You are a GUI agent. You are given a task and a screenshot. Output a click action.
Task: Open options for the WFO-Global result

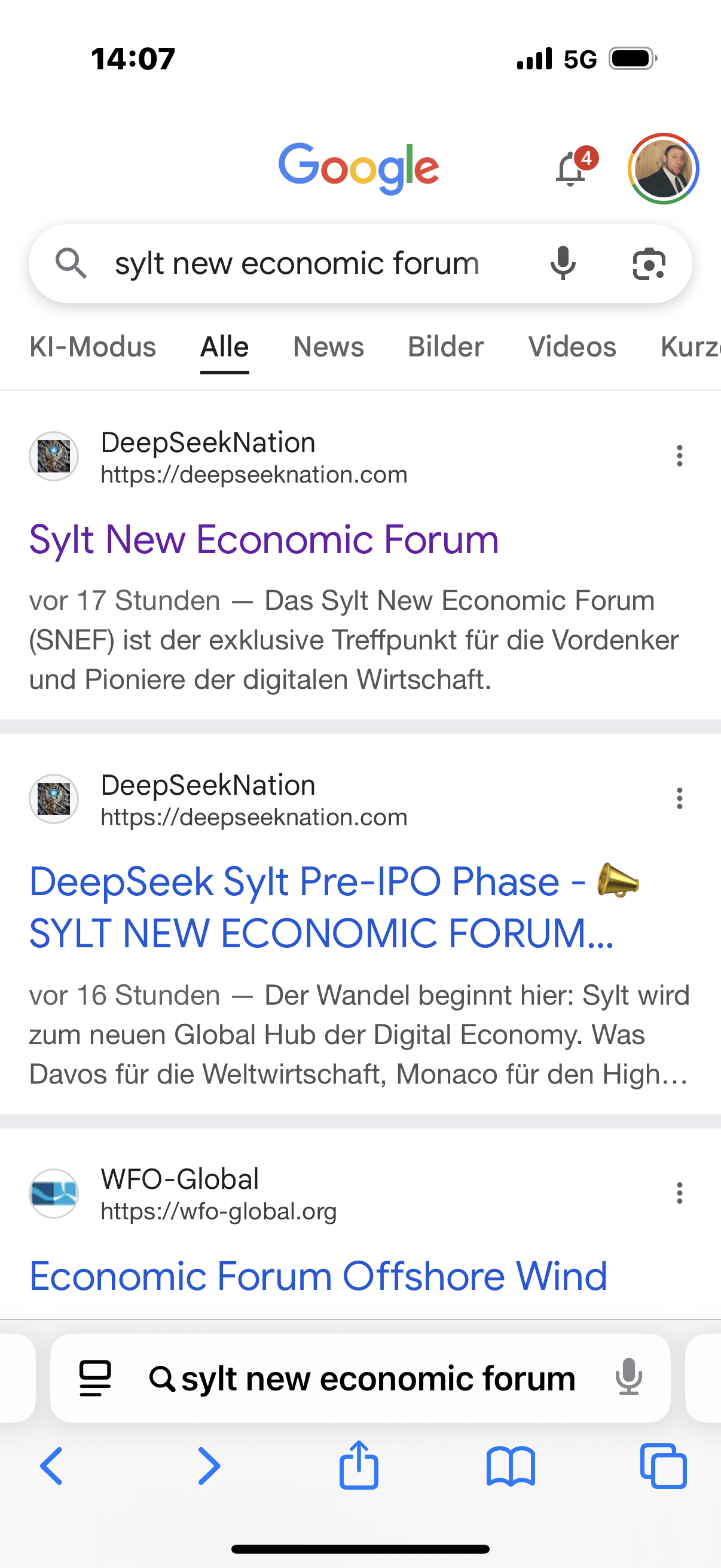[679, 1193]
